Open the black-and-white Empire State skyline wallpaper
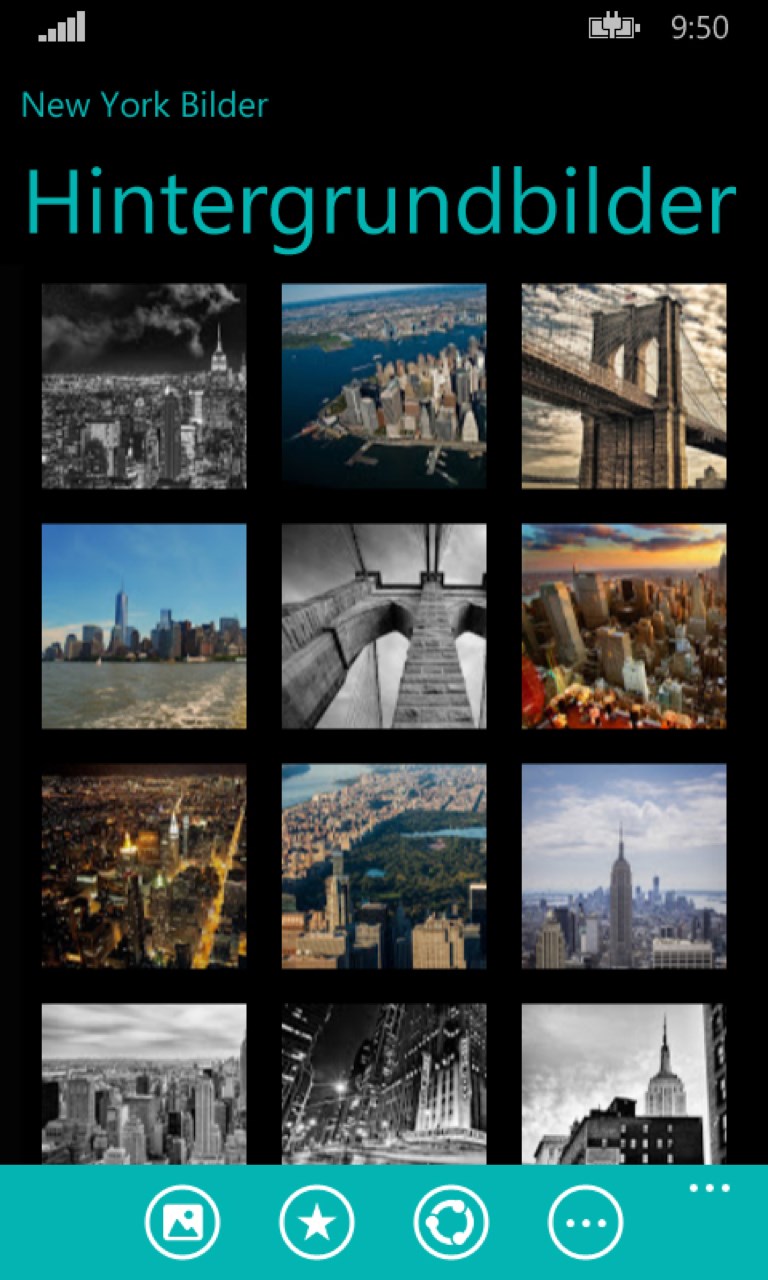The image size is (768, 1280). click(144, 386)
